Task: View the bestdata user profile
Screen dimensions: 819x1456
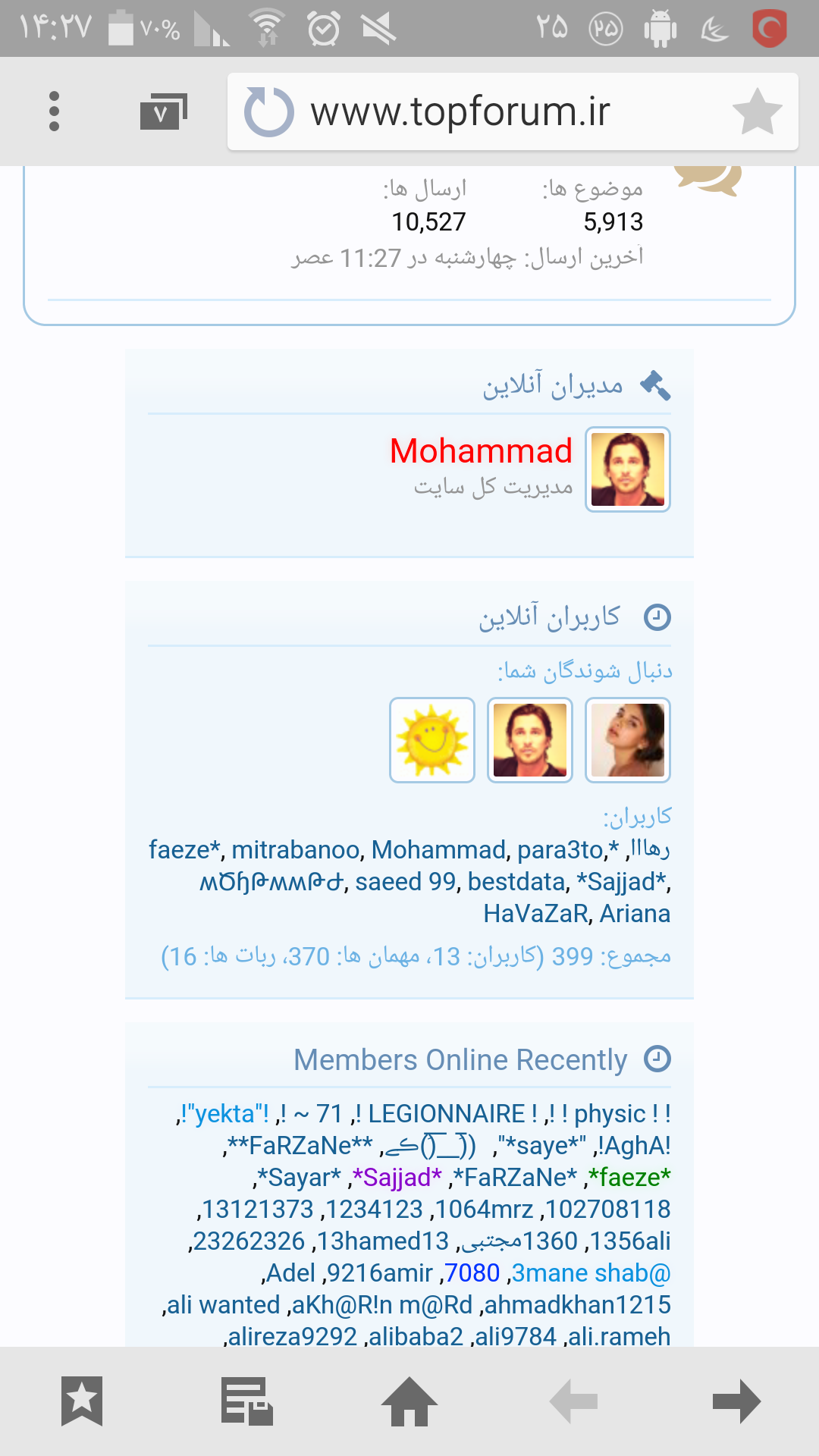Action: coord(516,882)
